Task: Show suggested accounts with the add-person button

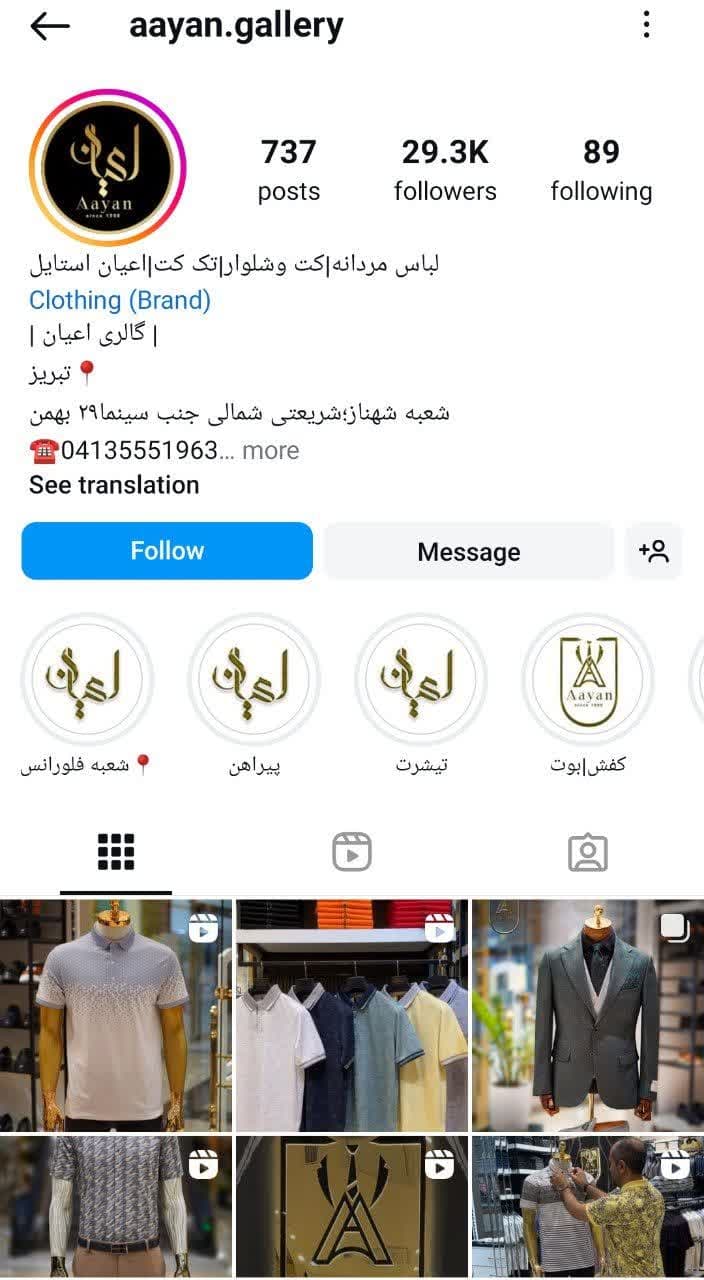Action: pyautogui.click(x=654, y=551)
